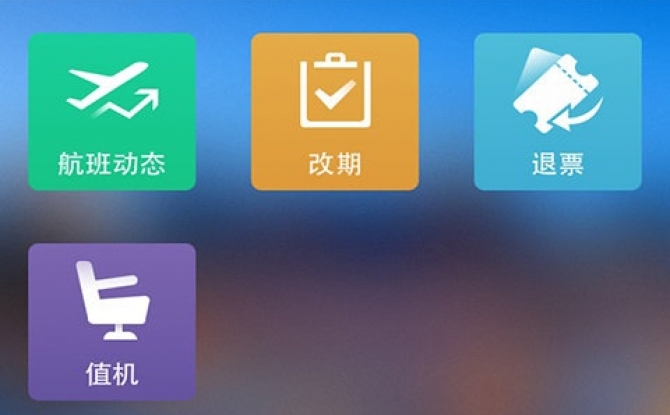Select the 改期 reschedule tile
This screenshot has height=415, width=670.
[335, 112]
